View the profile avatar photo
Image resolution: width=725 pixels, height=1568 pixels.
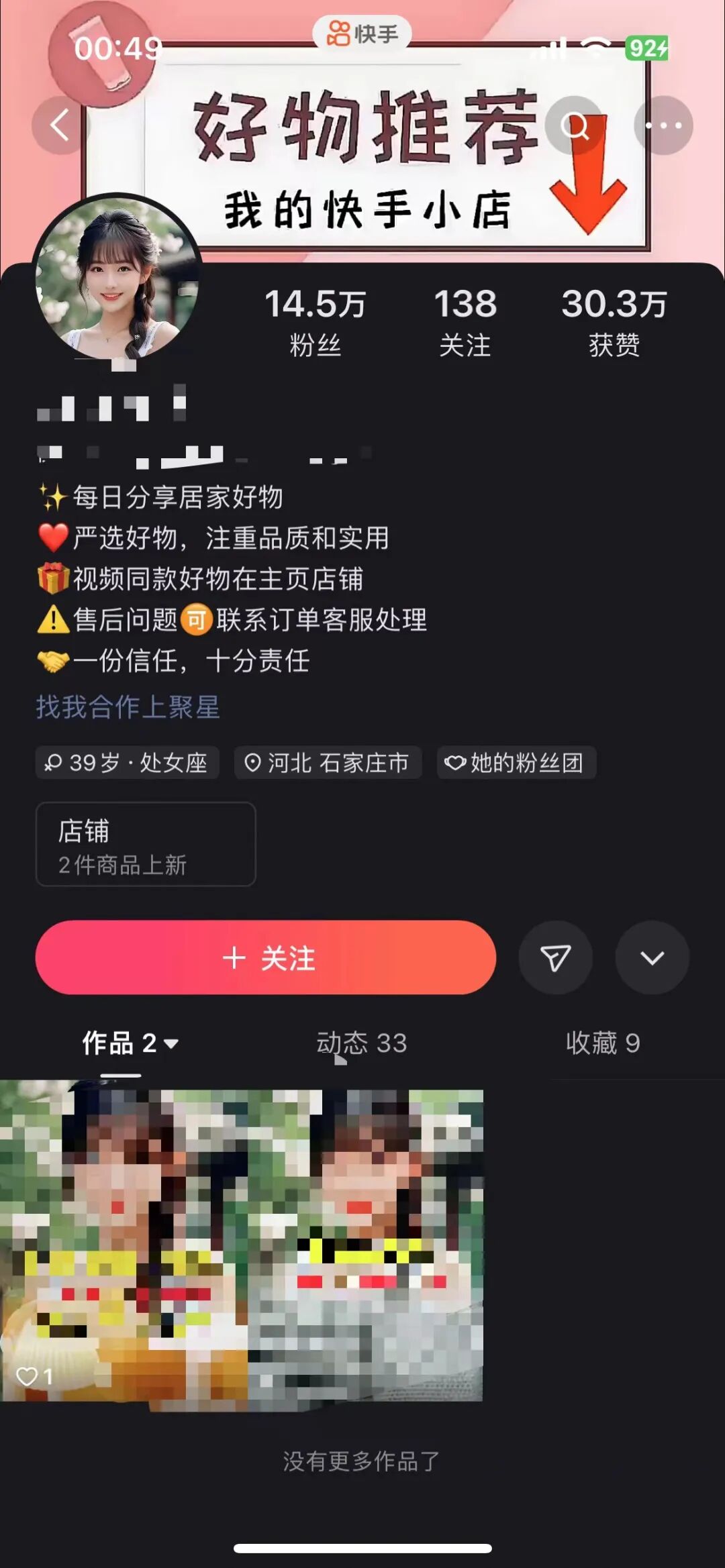117,277
